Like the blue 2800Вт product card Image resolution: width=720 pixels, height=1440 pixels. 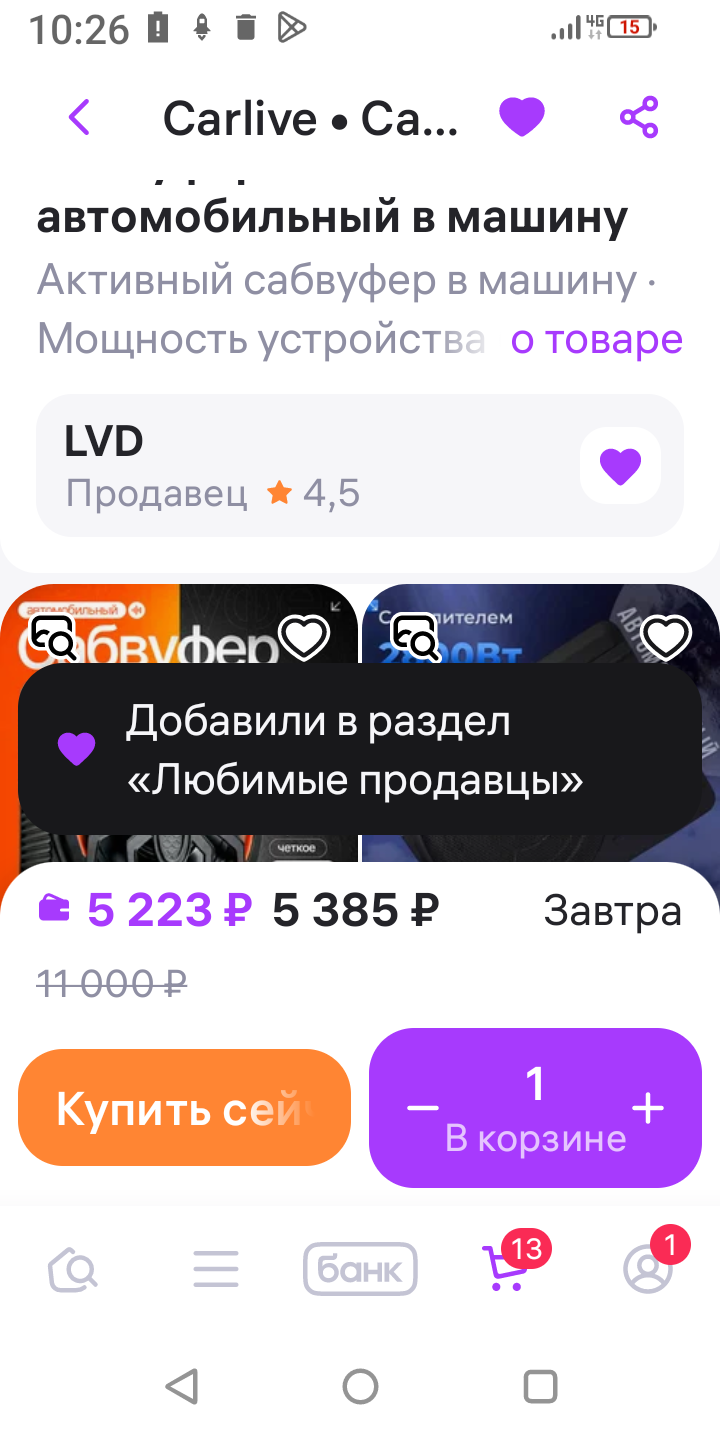coord(666,636)
